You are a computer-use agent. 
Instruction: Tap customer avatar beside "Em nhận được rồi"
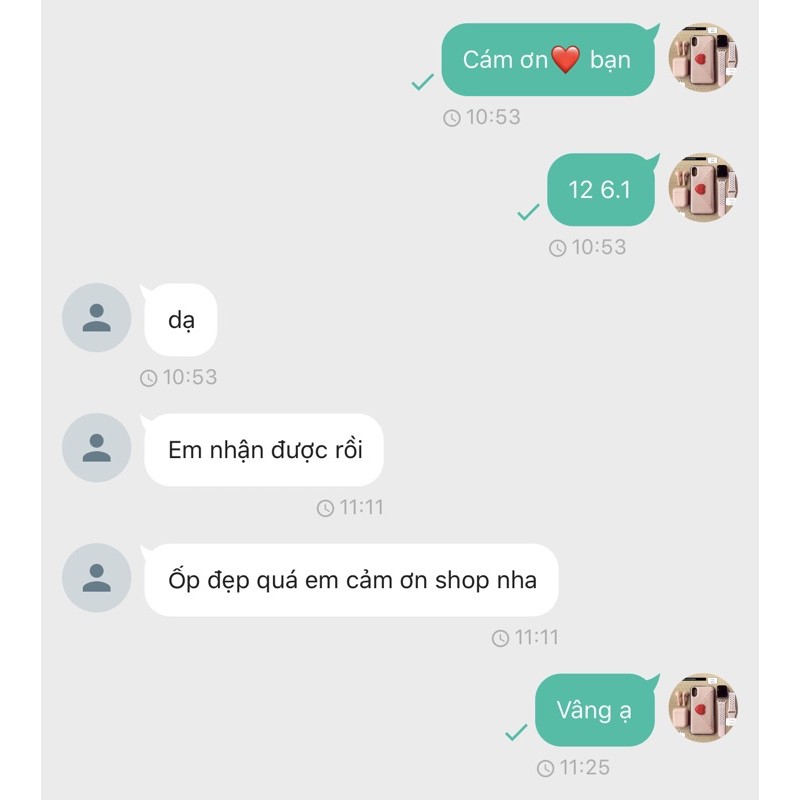click(x=97, y=448)
